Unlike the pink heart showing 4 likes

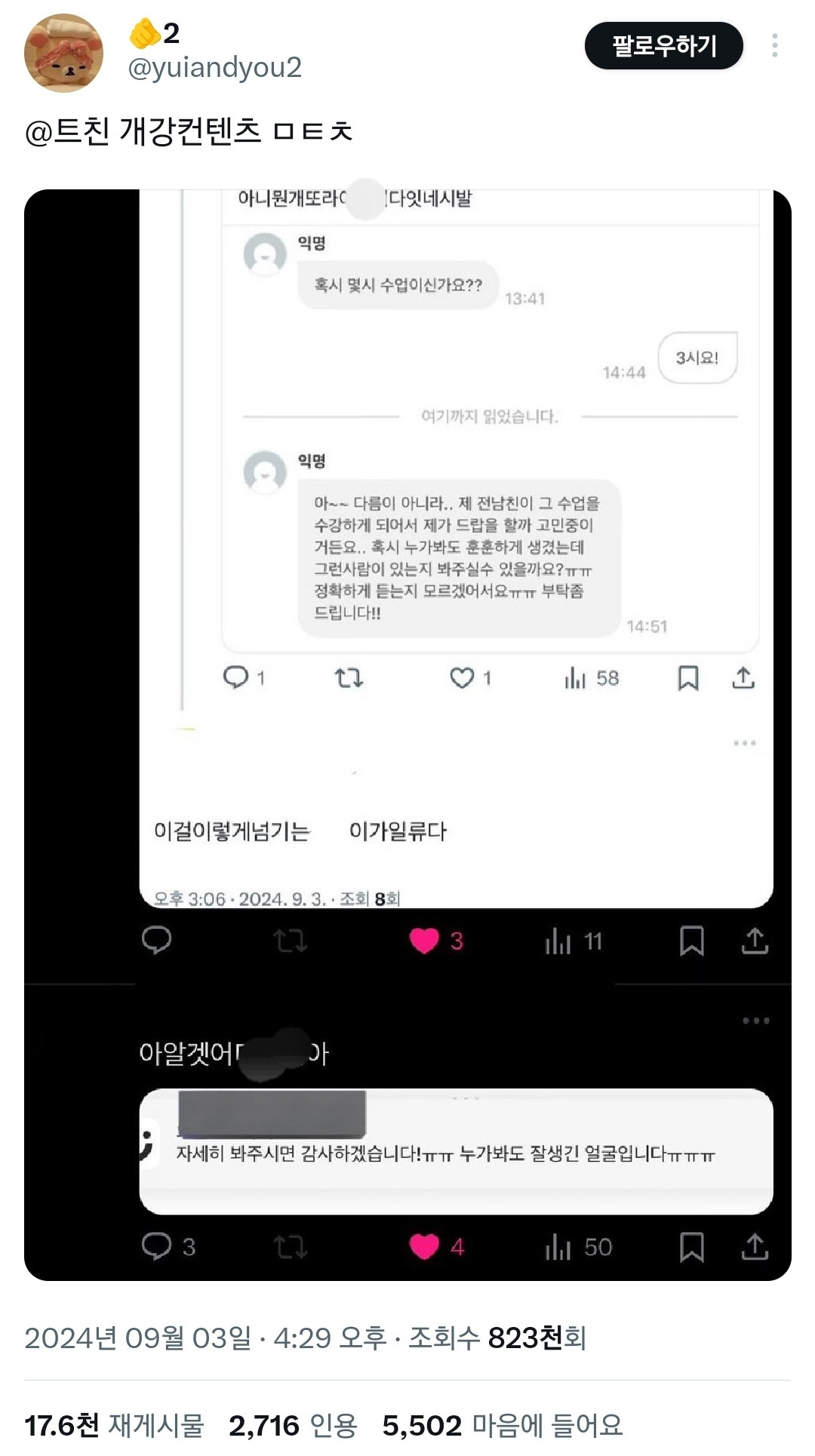click(x=426, y=1247)
